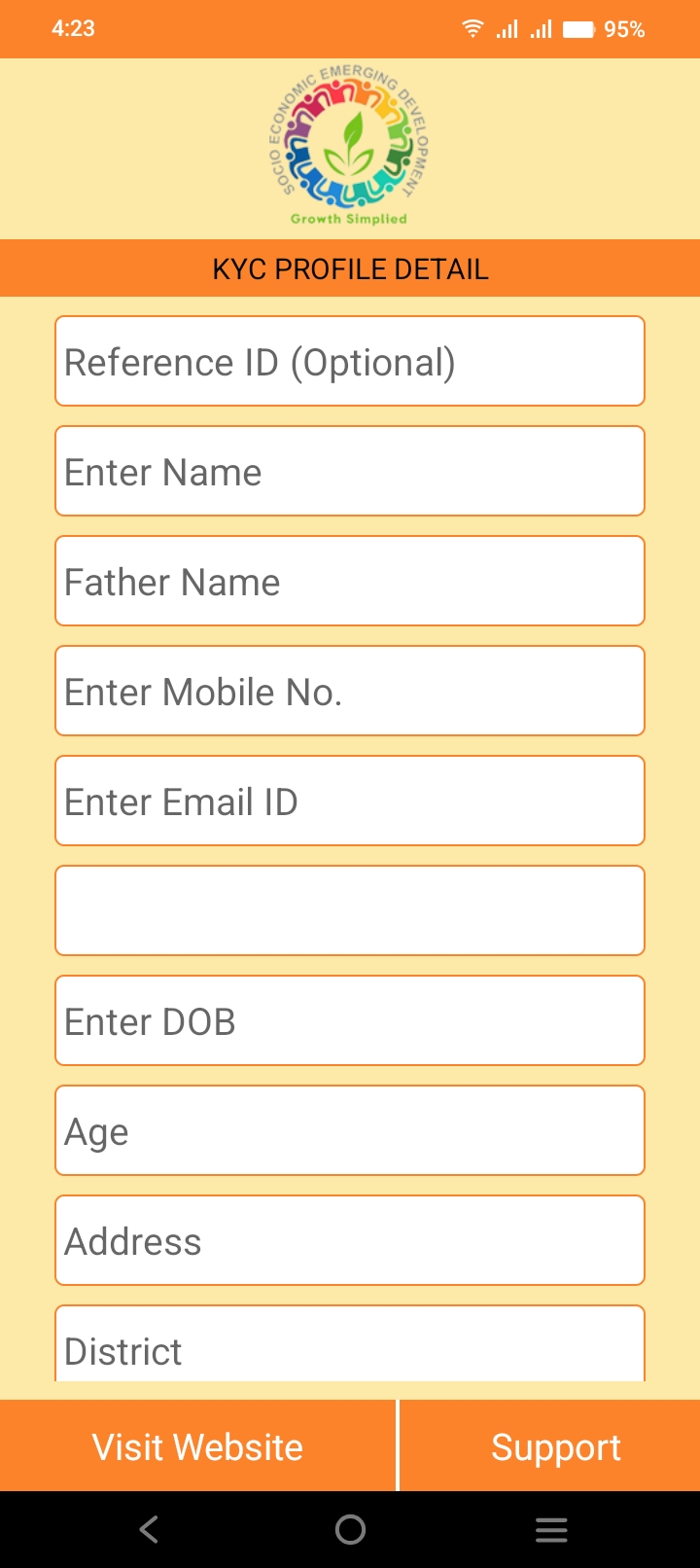700x1568 pixels.
Task: Open the Visit Website page
Action: (x=197, y=1445)
